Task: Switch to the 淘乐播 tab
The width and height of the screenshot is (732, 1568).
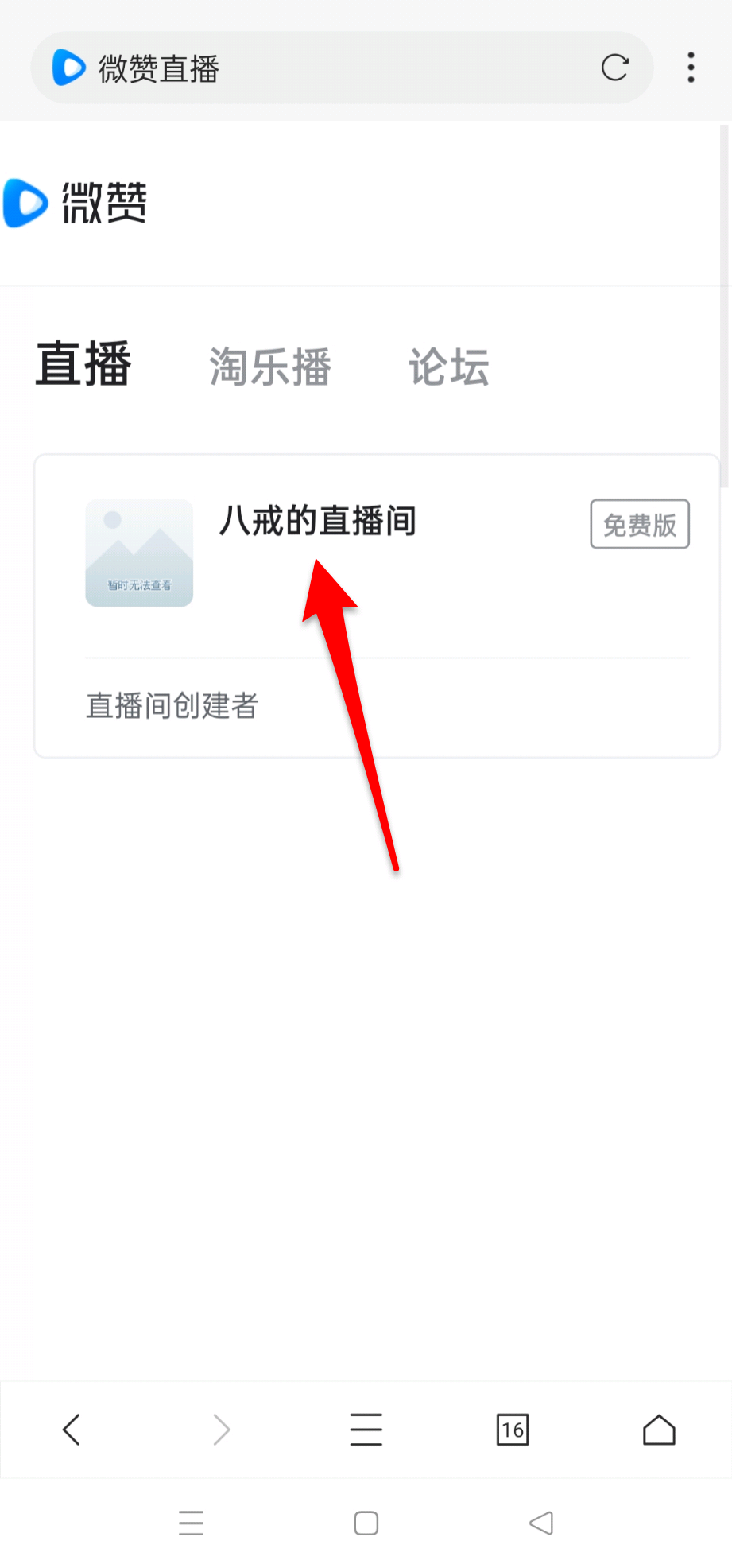Action: pyautogui.click(x=270, y=367)
